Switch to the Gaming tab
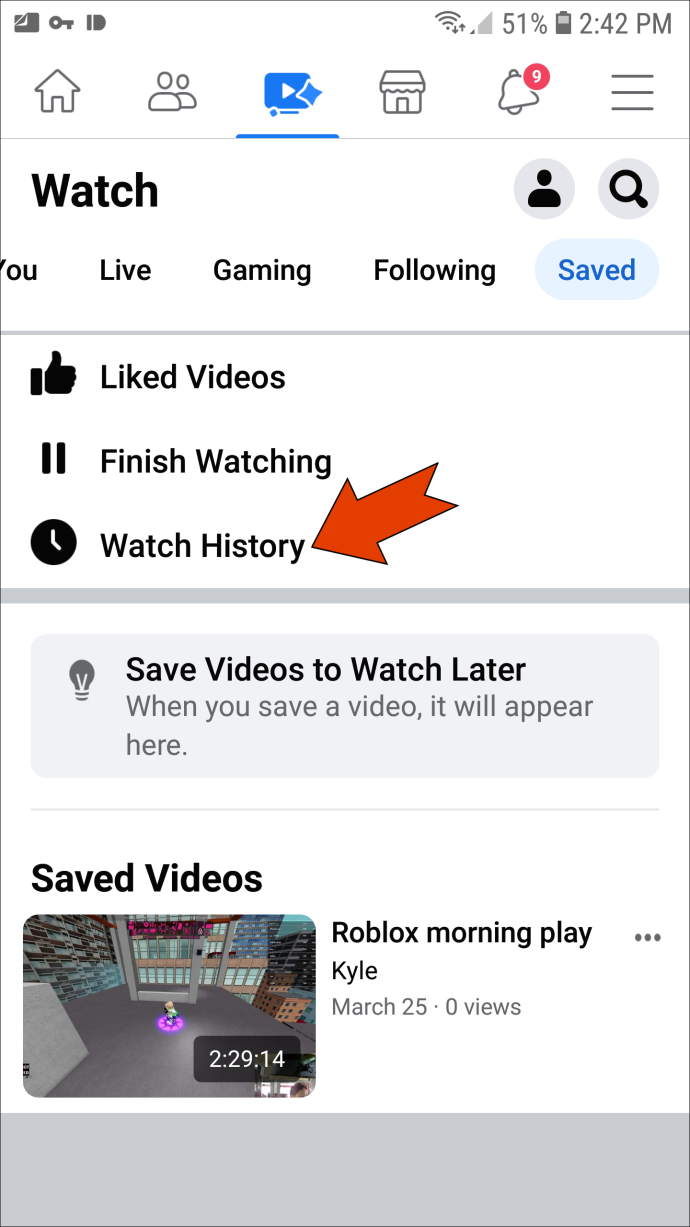Screen dimensions: 690x1227 (262, 270)
